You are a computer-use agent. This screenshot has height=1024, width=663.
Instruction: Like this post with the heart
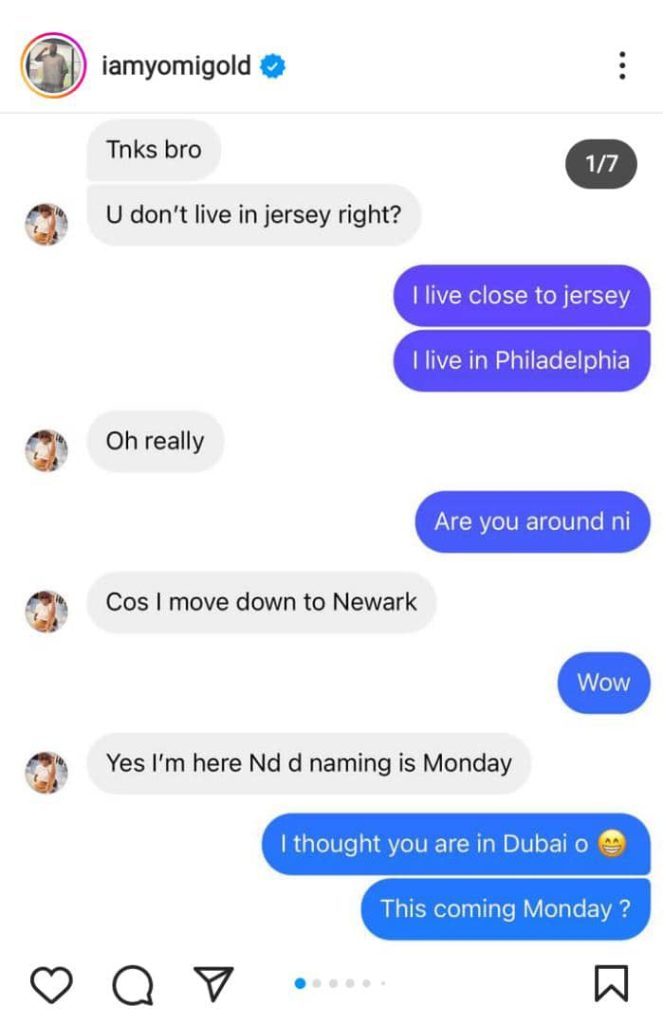point(51,985)
